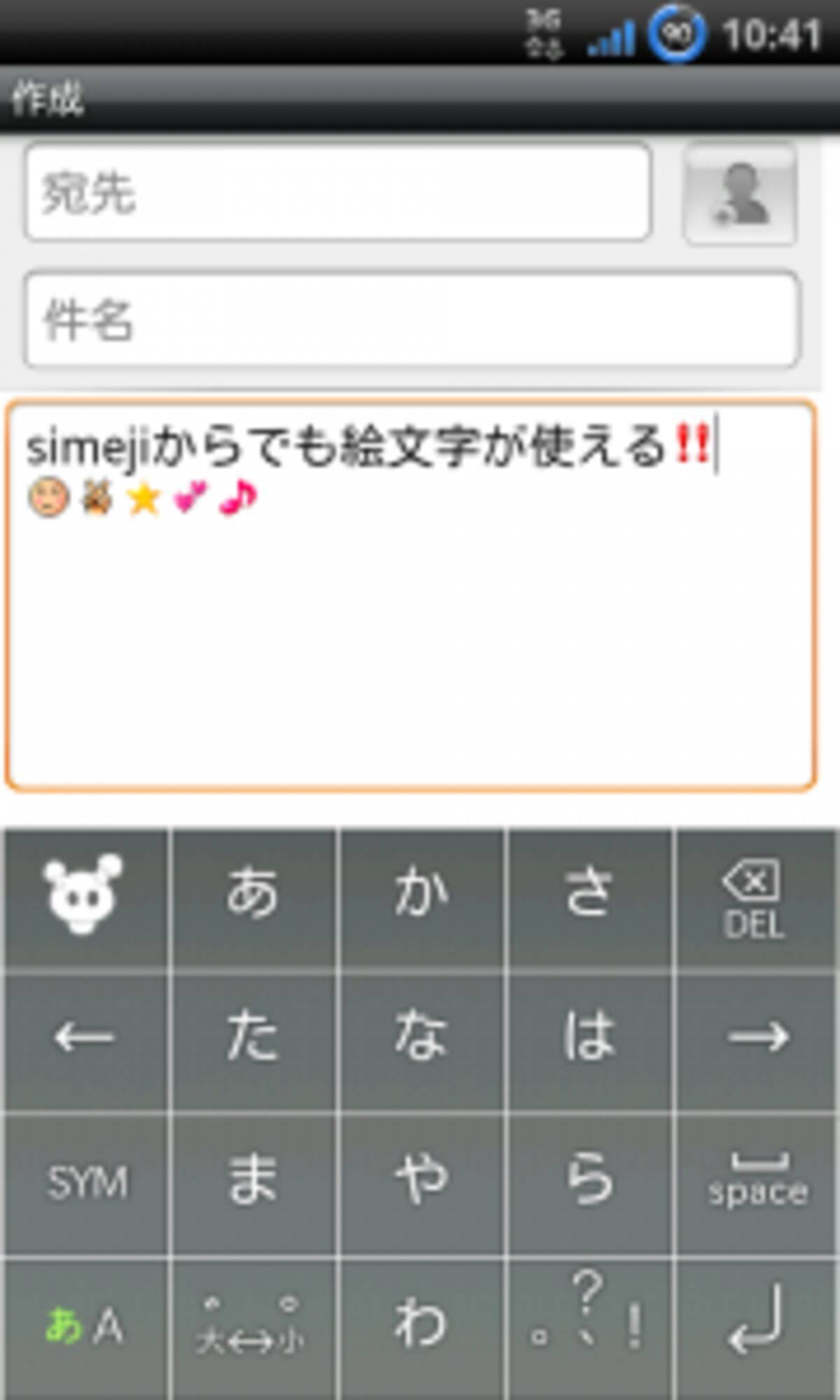Open the Simeji mushroom key

[84, 896]
